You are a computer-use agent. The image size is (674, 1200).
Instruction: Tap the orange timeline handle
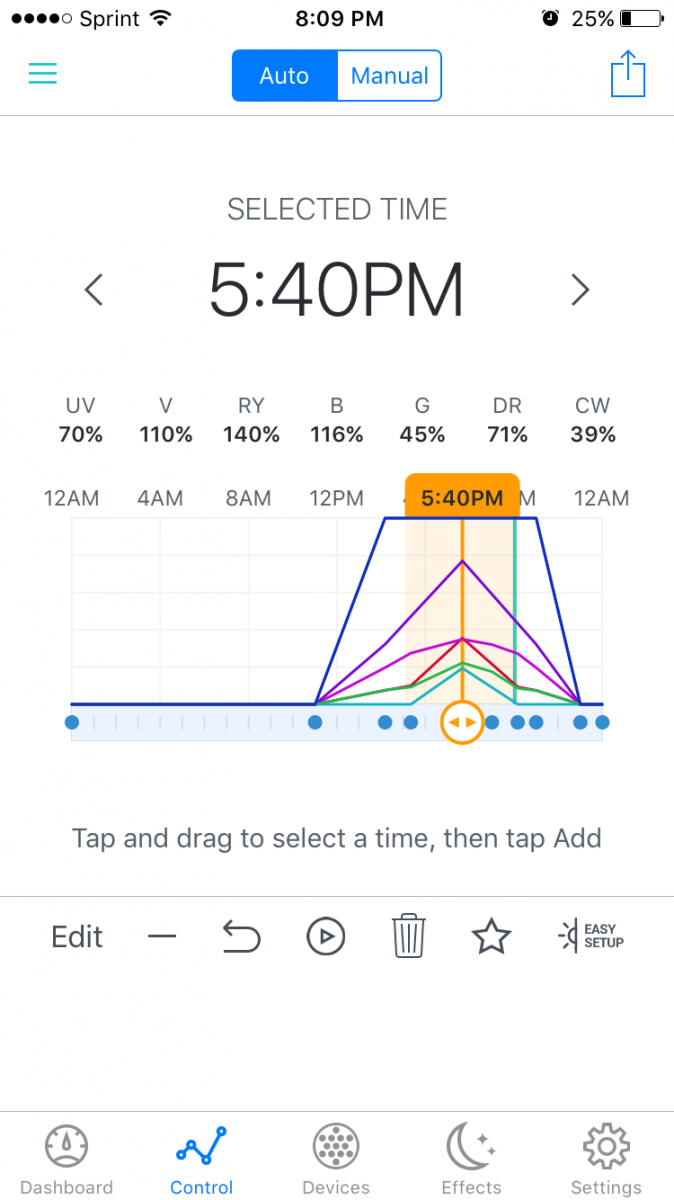[x=462, y=722]
